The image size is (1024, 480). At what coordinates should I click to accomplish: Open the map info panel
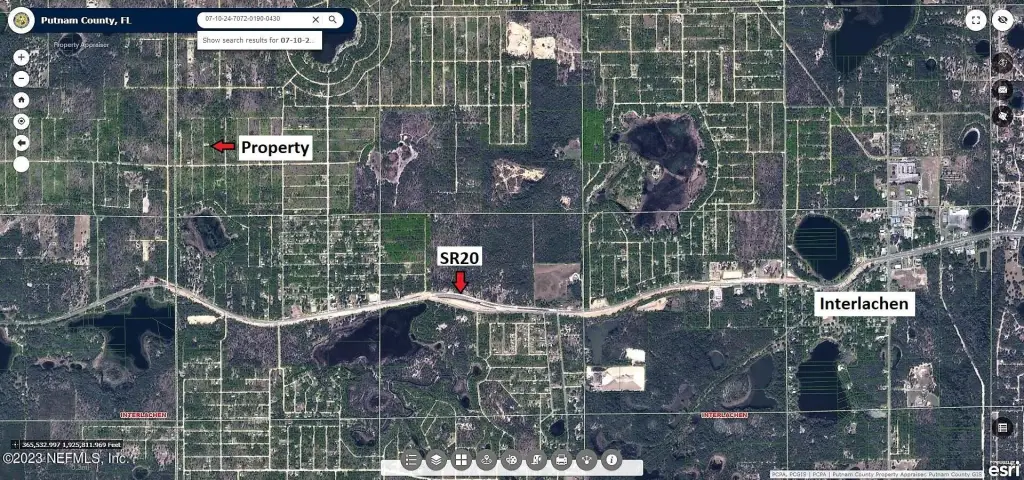(611, 460)
